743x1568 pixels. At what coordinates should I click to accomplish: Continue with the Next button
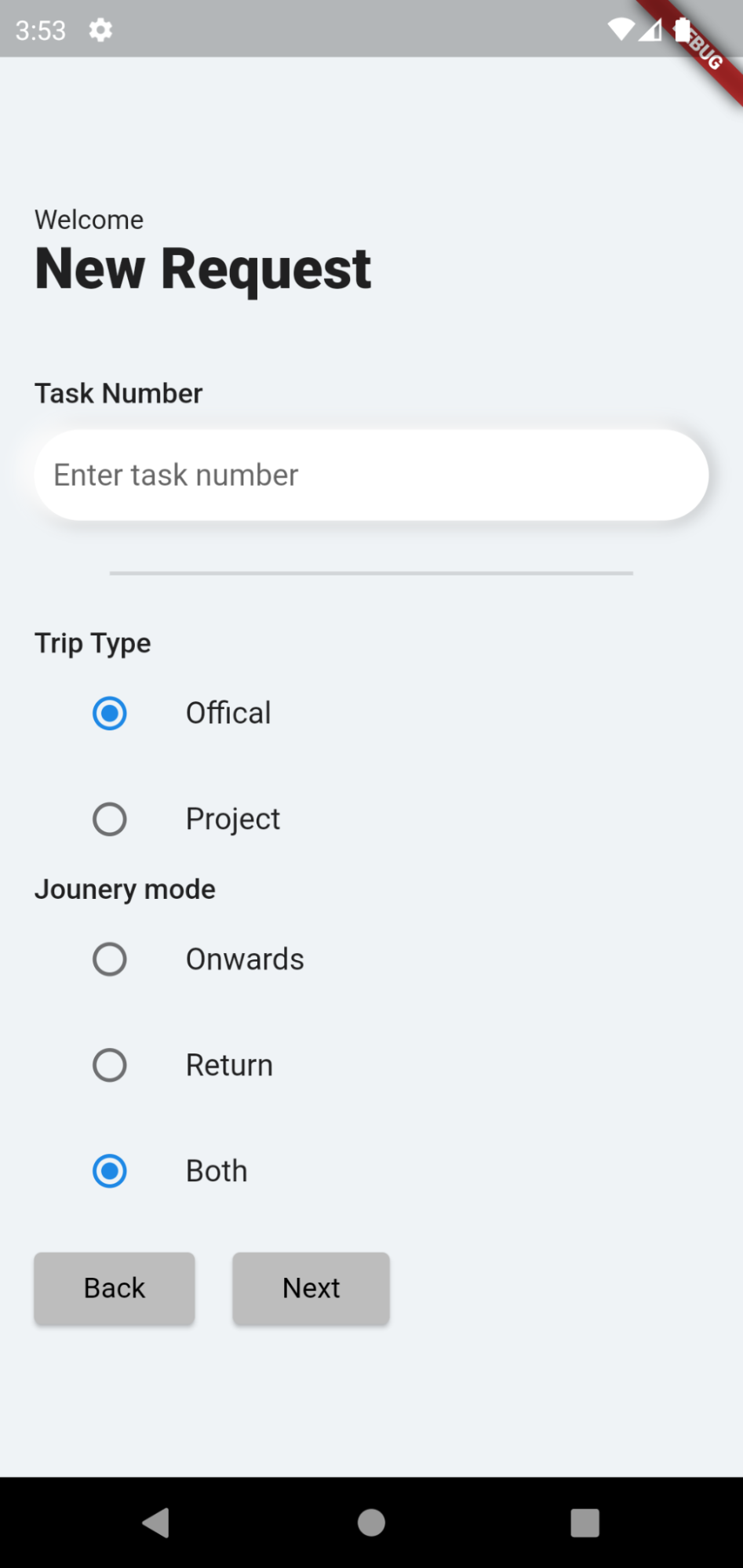coord(311,1289)
